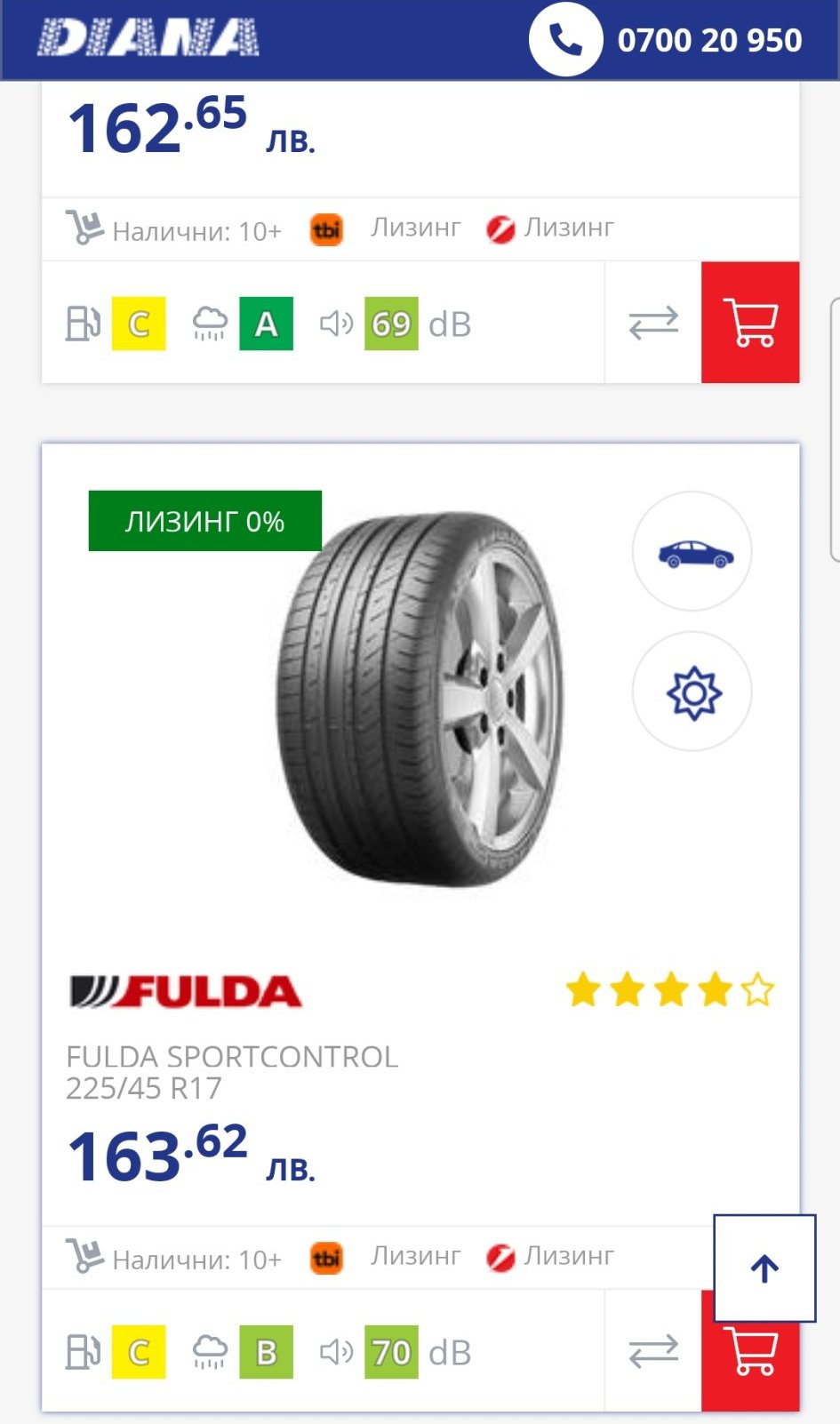Open the DIANA home logo
The width and height of the screenshot is (840, 1424).
tap(148, 39)
